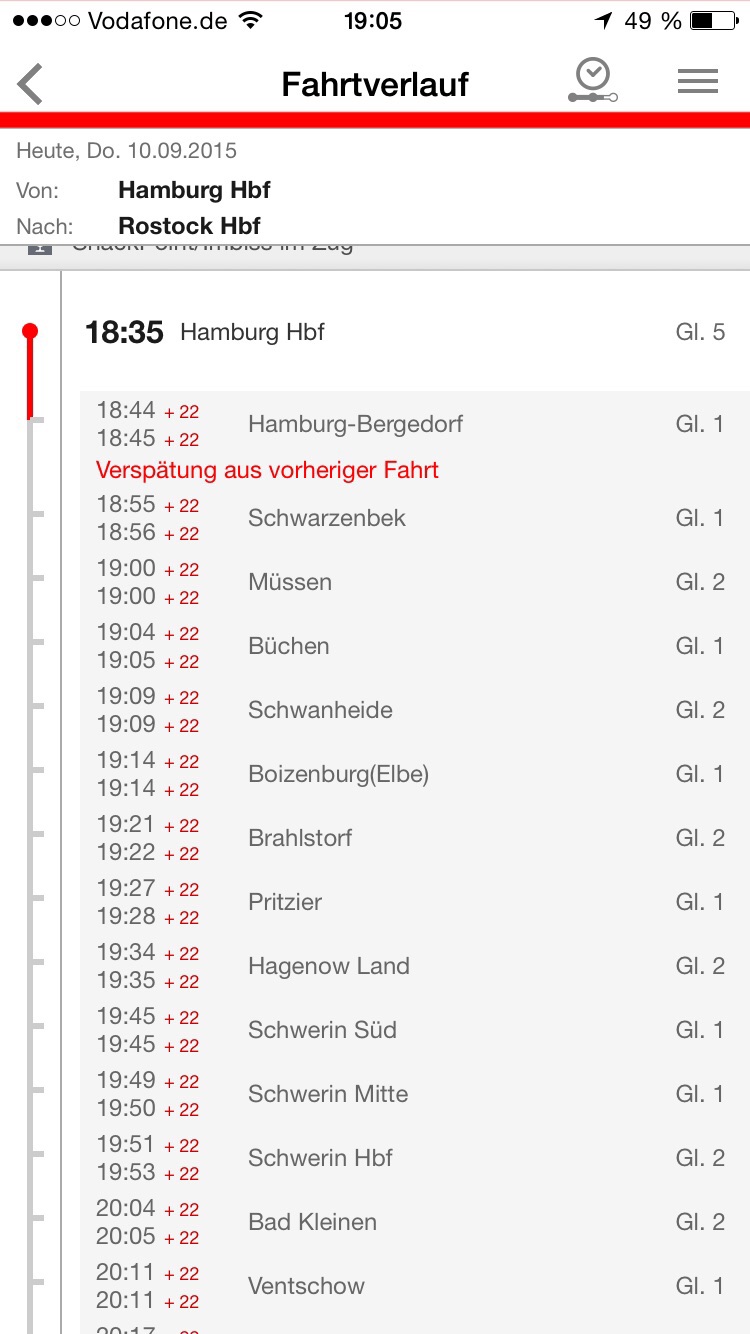Open the Ventschow stop row
Viewport: 750px width, 1334px height.
[x=415, y=1286]
